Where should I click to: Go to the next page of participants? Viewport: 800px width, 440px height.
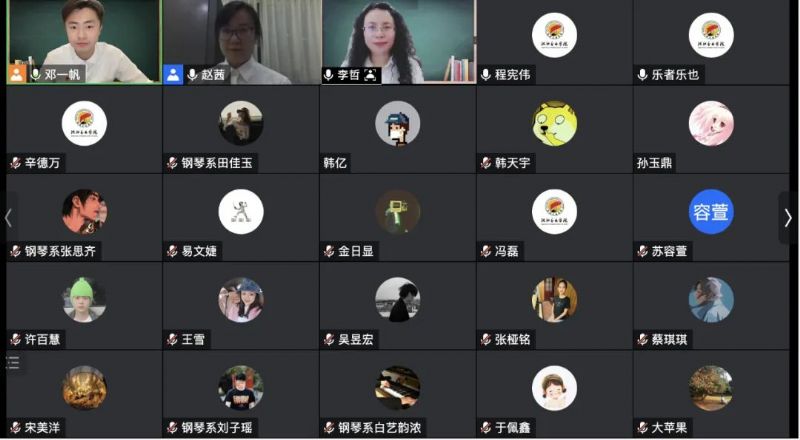(788, 218)
